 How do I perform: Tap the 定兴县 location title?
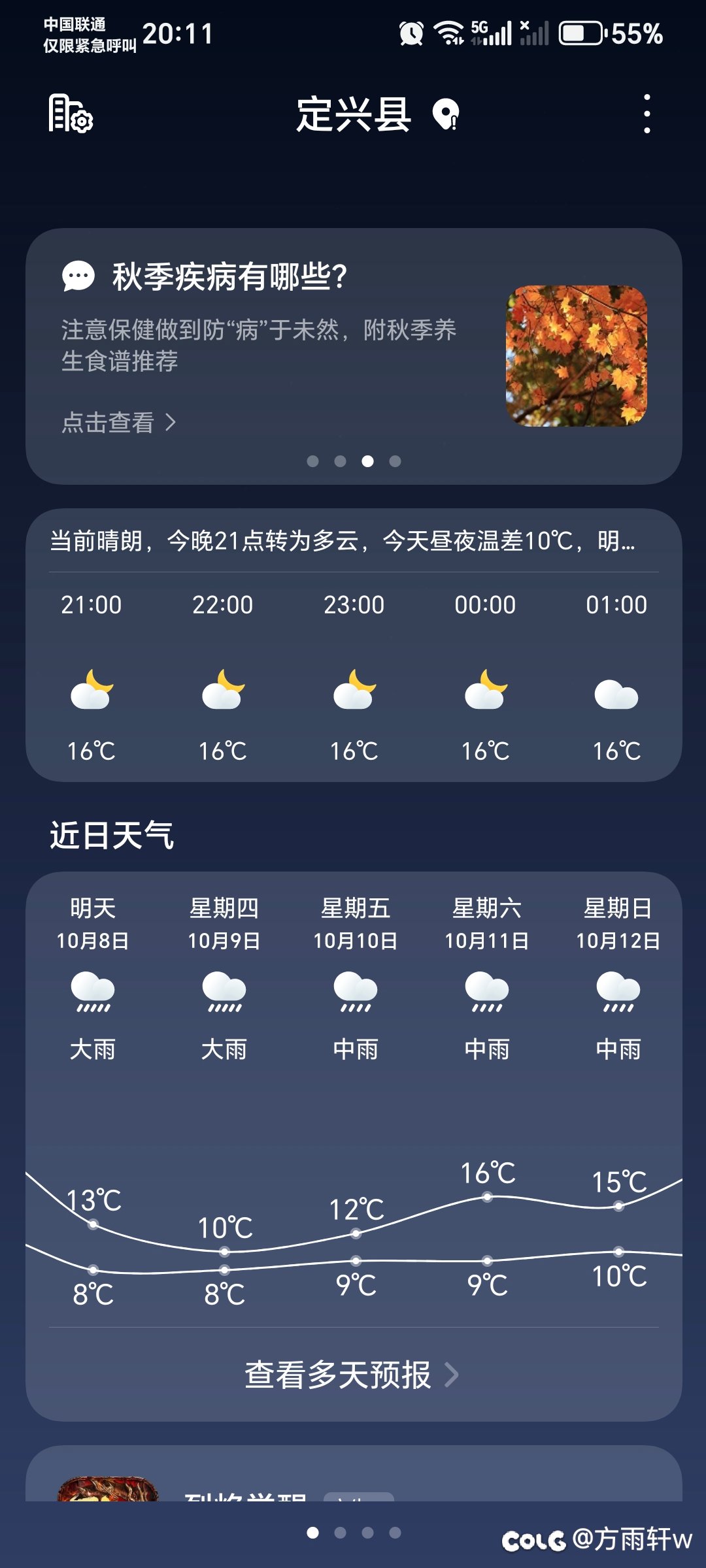coord(354,114)
